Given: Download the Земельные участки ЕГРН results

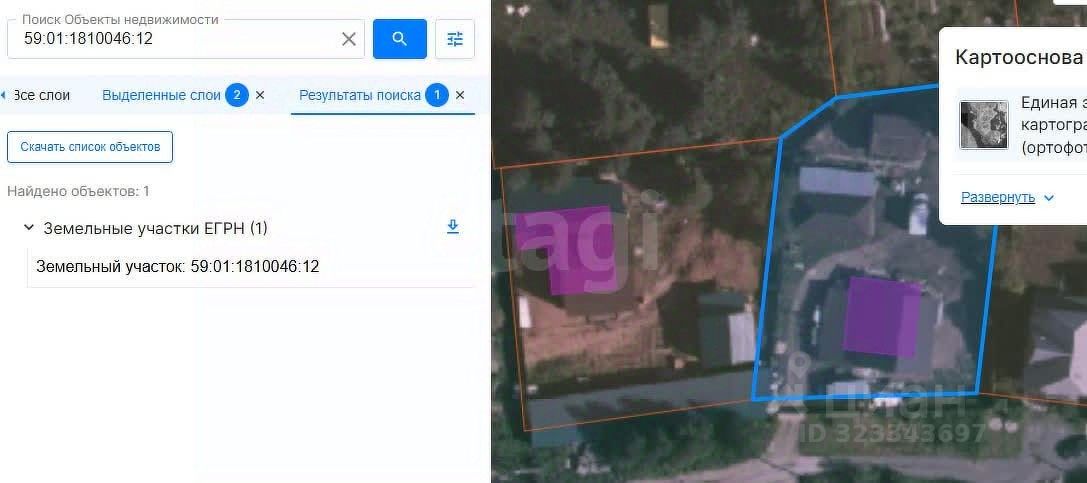Looking at the screenshot, I should [x=453, y=227].
